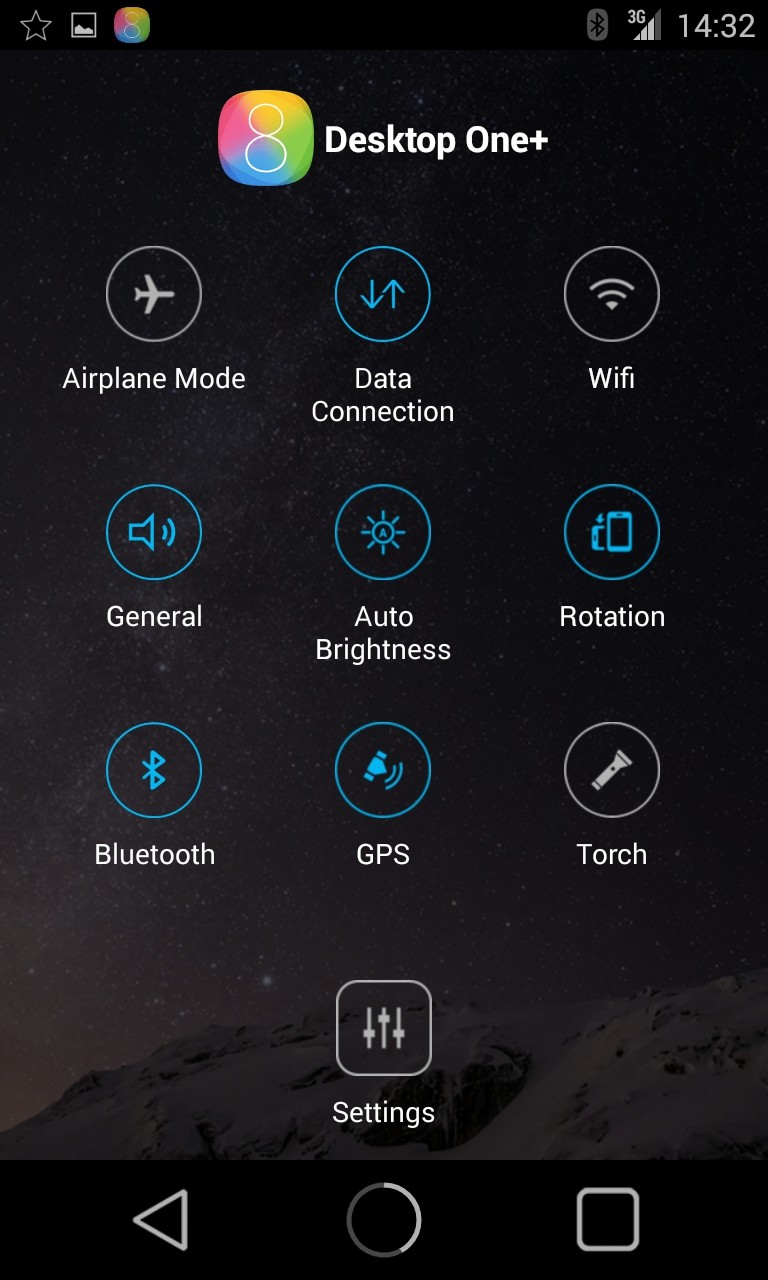The width and height of the screenshot is (768, 1280).
Task: Switch off Bluetooth
Action: [x=154, y=770]
